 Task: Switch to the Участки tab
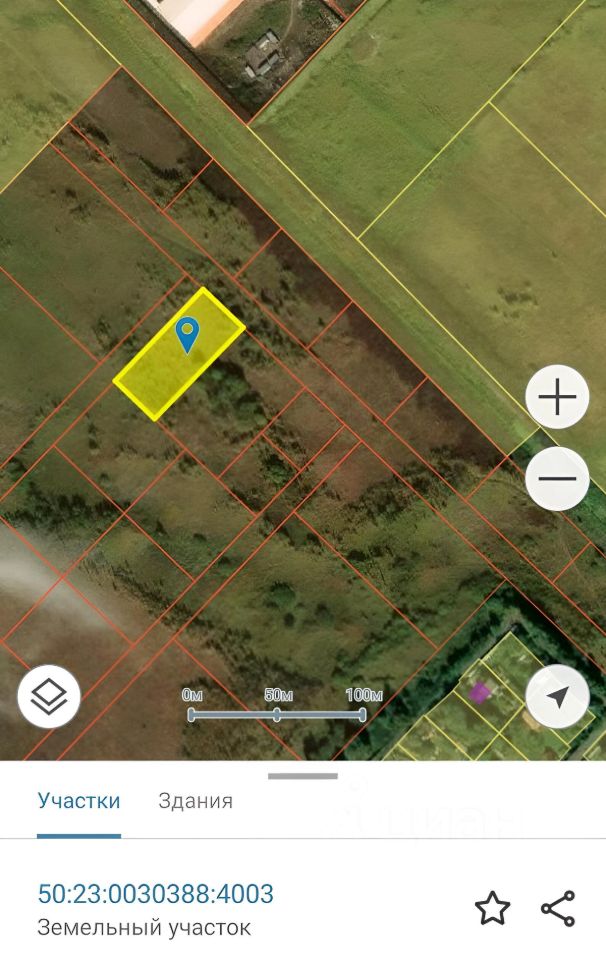pyautogui.click(x=79, y=801)
